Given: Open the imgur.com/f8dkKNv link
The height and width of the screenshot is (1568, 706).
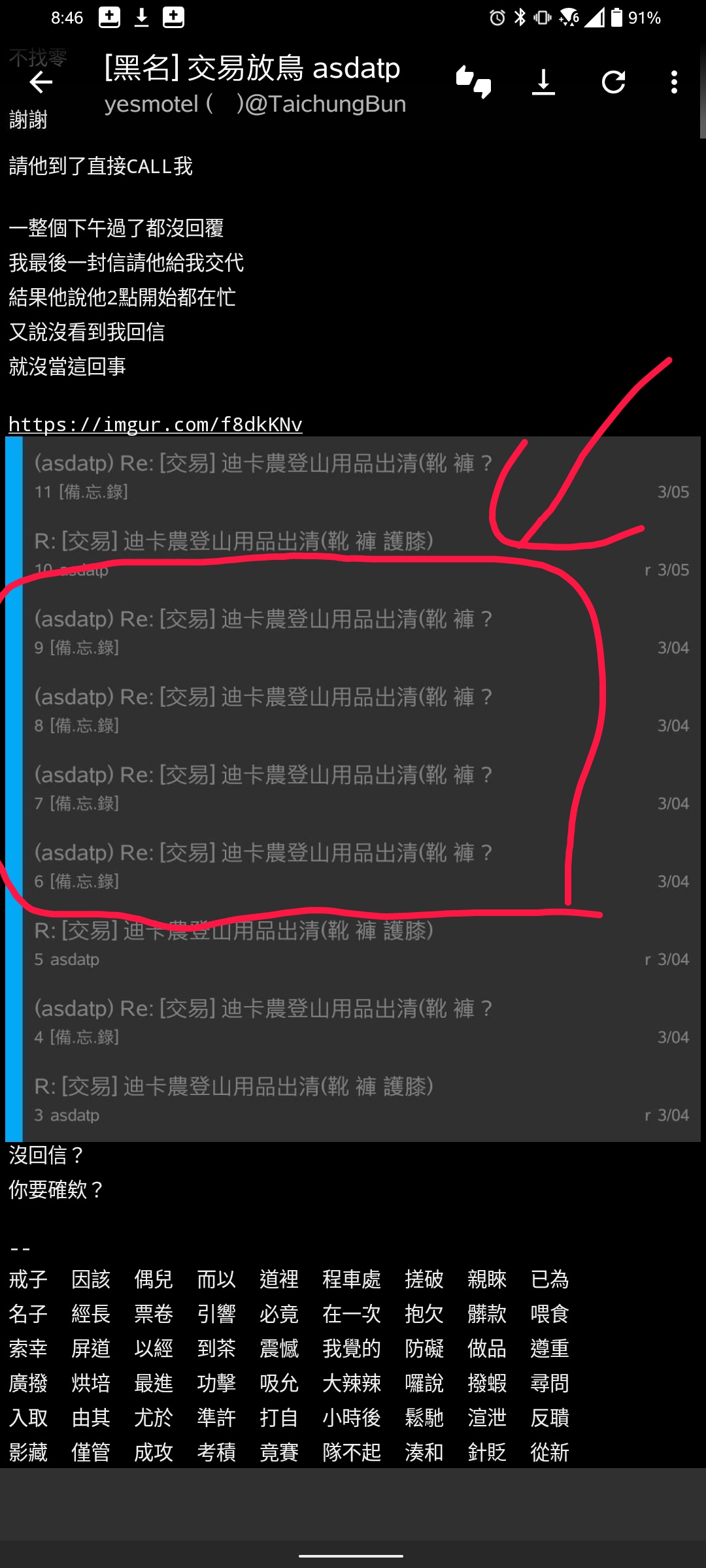Looking at the screenshot, I should pos(155,424).
